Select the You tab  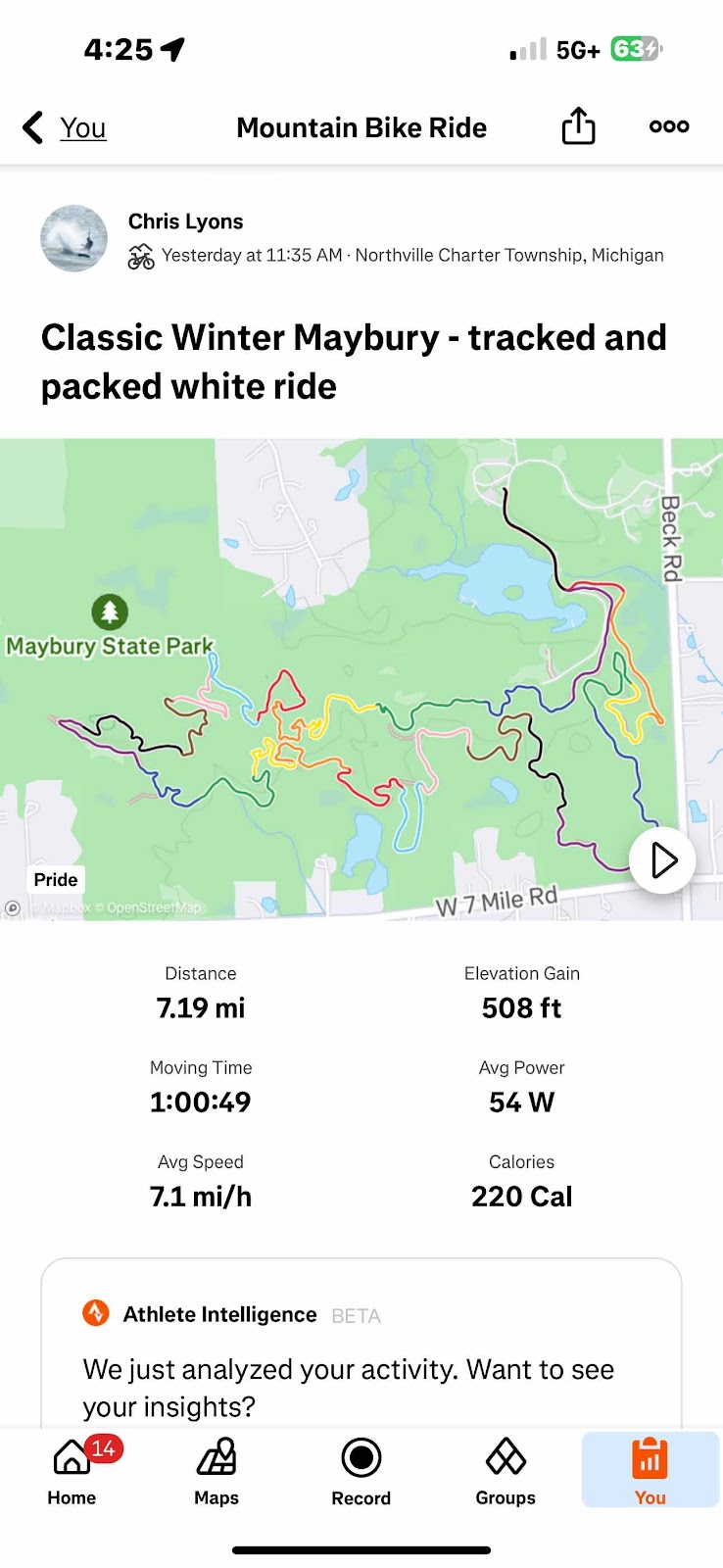click(x=650, y=1470)
